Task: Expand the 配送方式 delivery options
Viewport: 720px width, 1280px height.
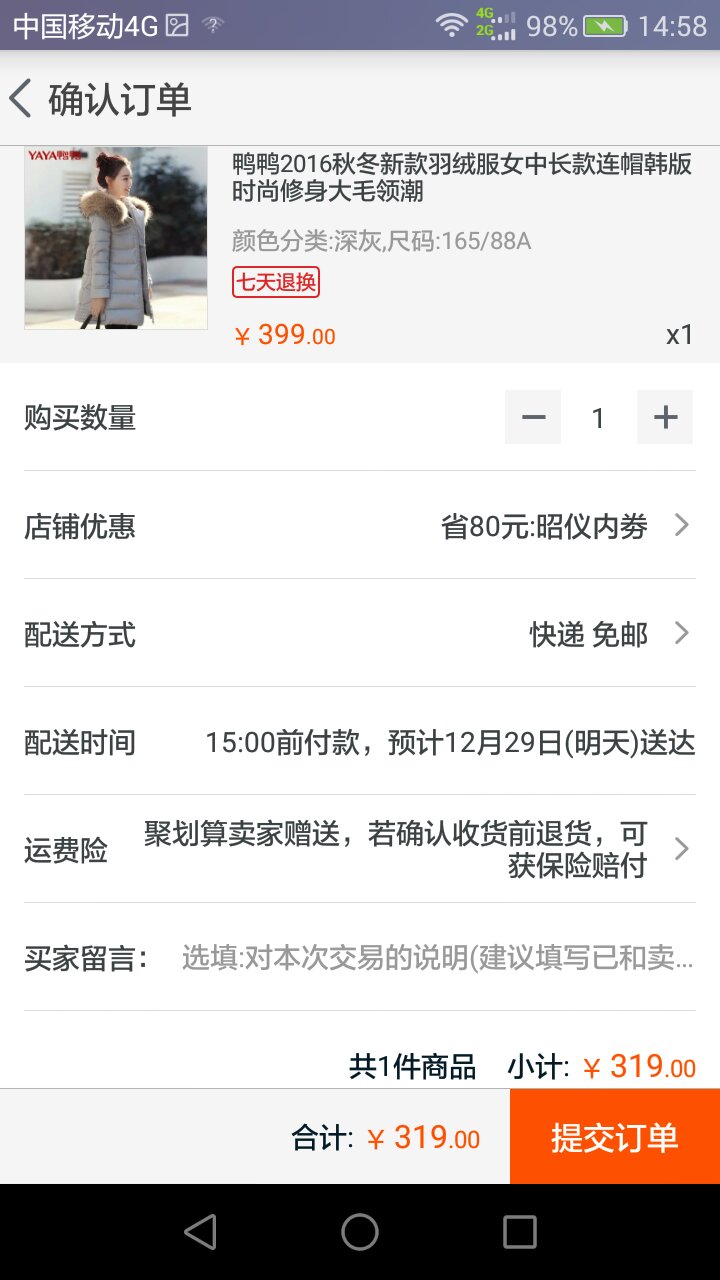Action: pyautogui.click(x=681, y=633)
